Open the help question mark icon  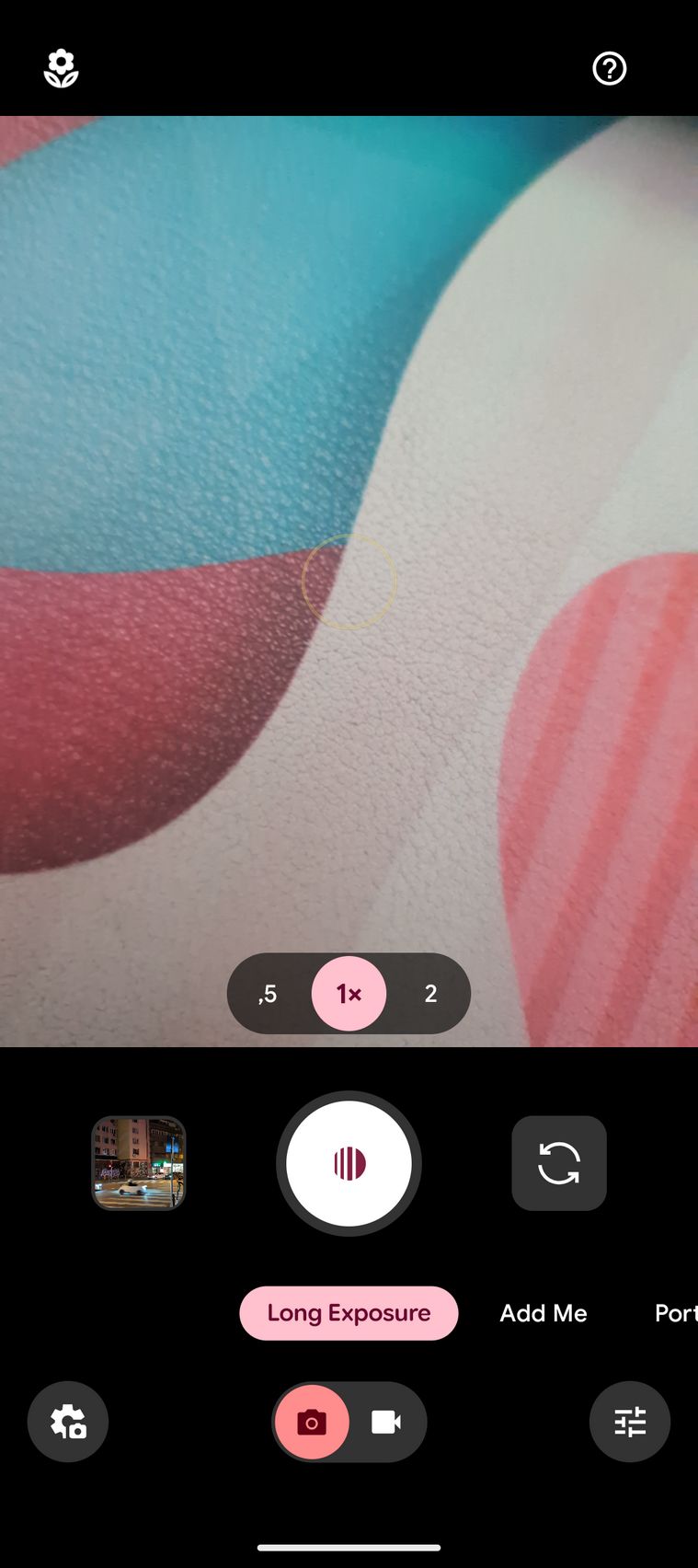609,69
